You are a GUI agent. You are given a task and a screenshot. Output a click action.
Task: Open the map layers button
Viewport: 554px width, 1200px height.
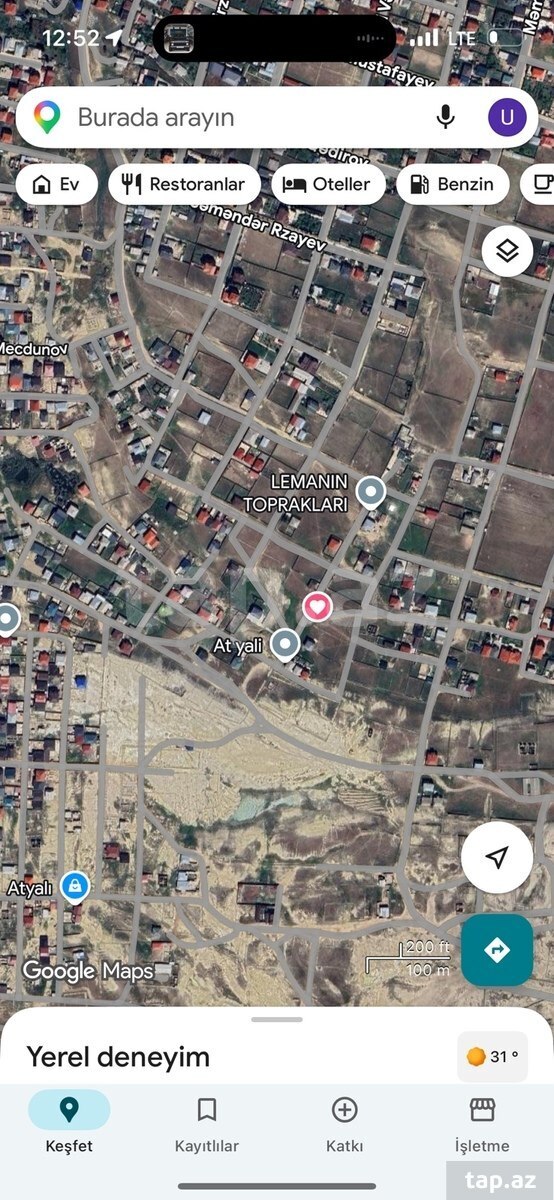click(x=507, y=251)
